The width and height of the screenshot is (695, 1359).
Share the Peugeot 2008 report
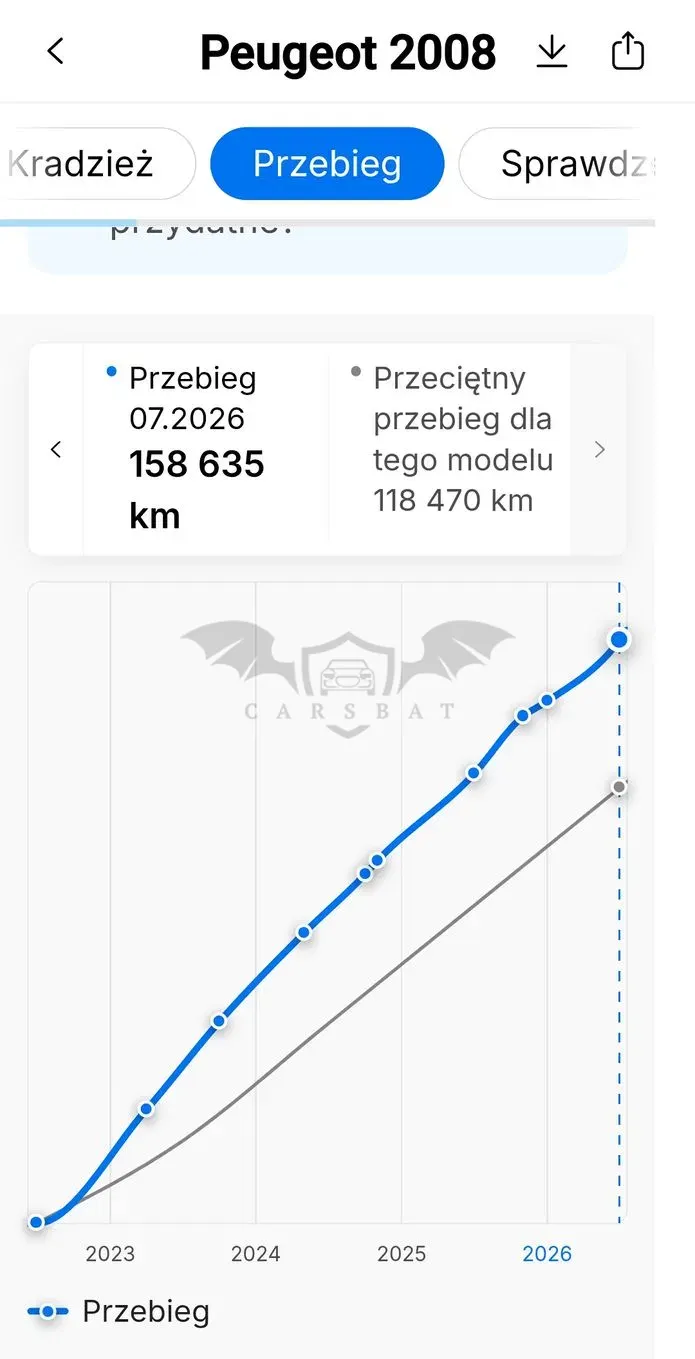click(627, 51)
